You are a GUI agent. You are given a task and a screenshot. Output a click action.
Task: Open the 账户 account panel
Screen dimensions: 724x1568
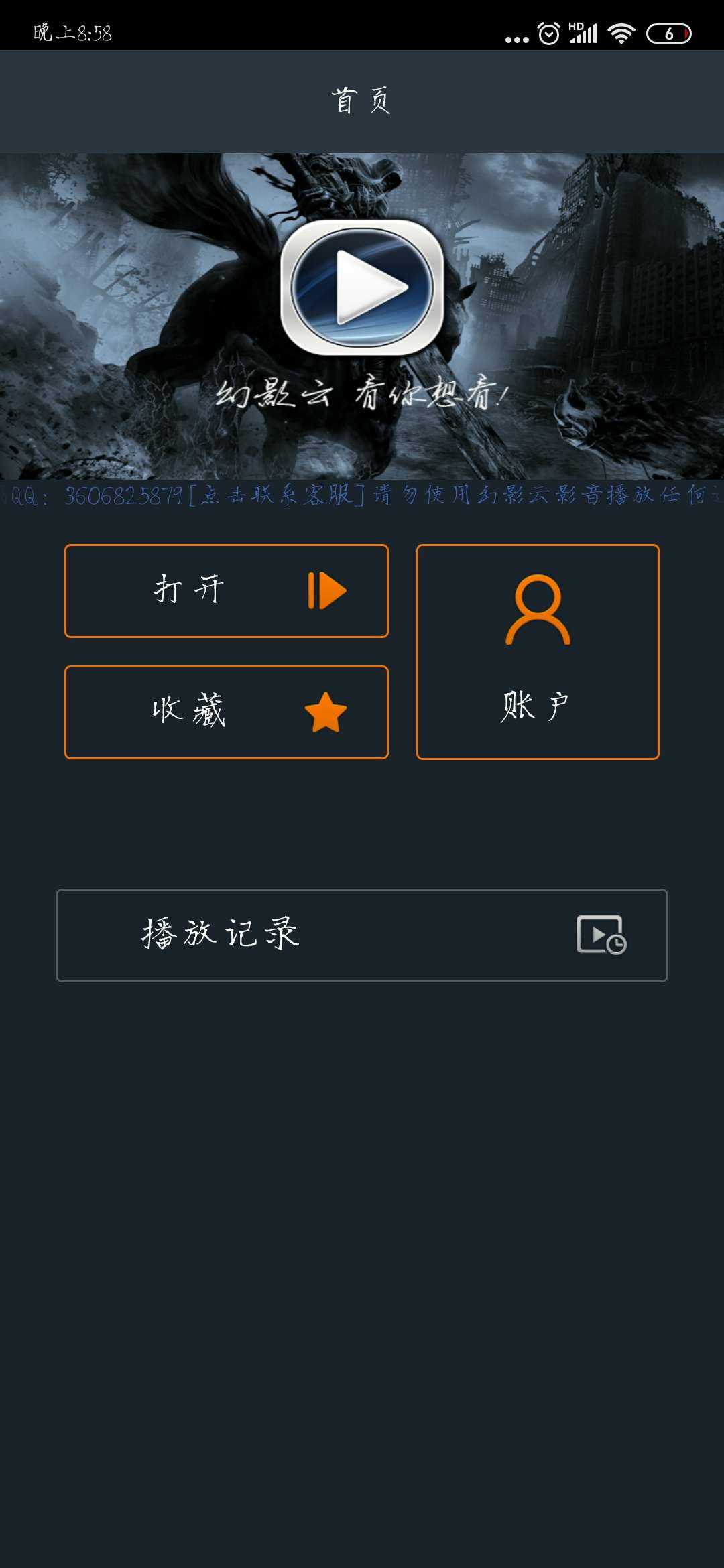click(x=538, y=651)
